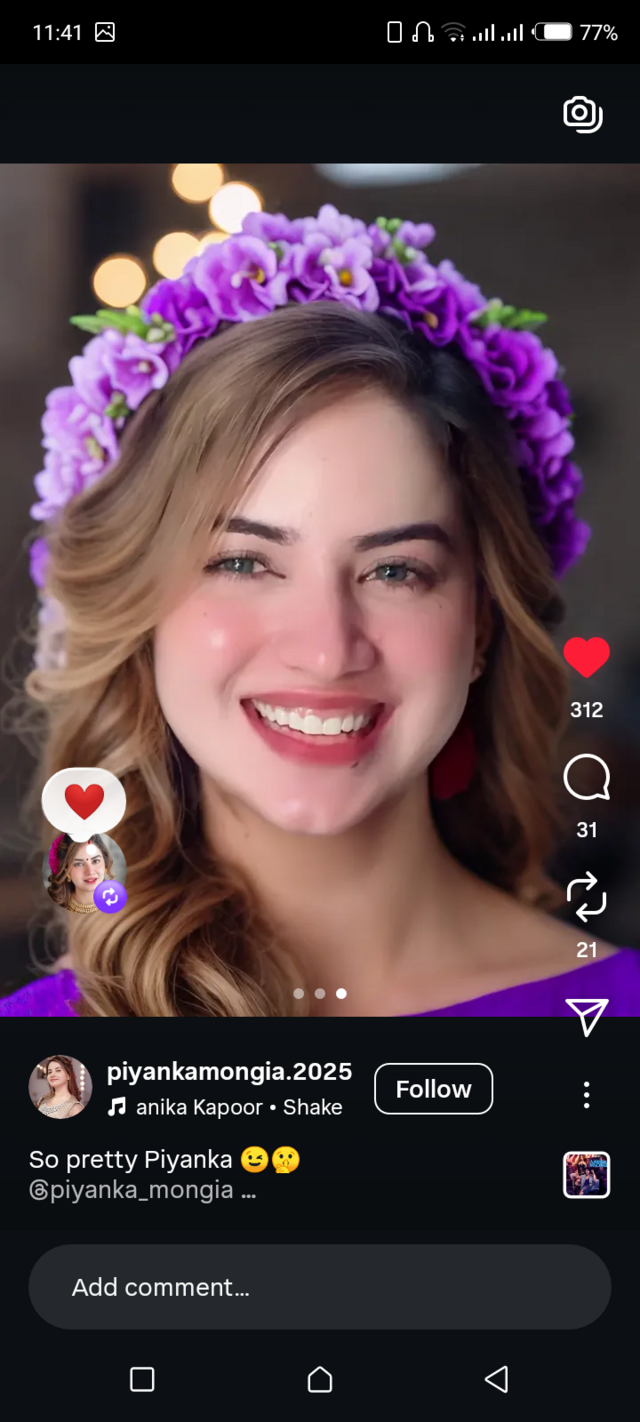Repost this reel with the arrows icon
Screen dimensions: 640x1422
point(586,896)
